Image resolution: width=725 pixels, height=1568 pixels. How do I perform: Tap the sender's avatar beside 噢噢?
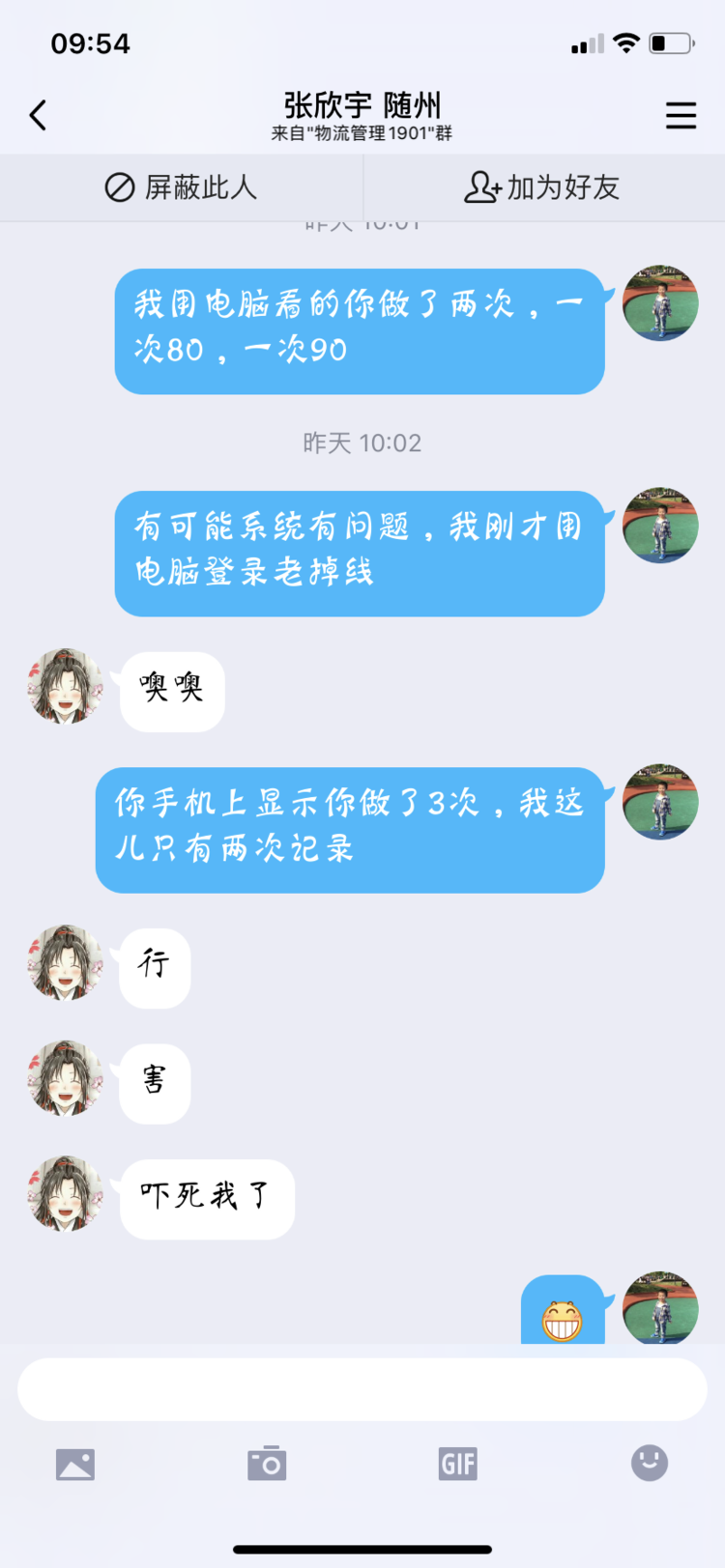tap(65, 687)
